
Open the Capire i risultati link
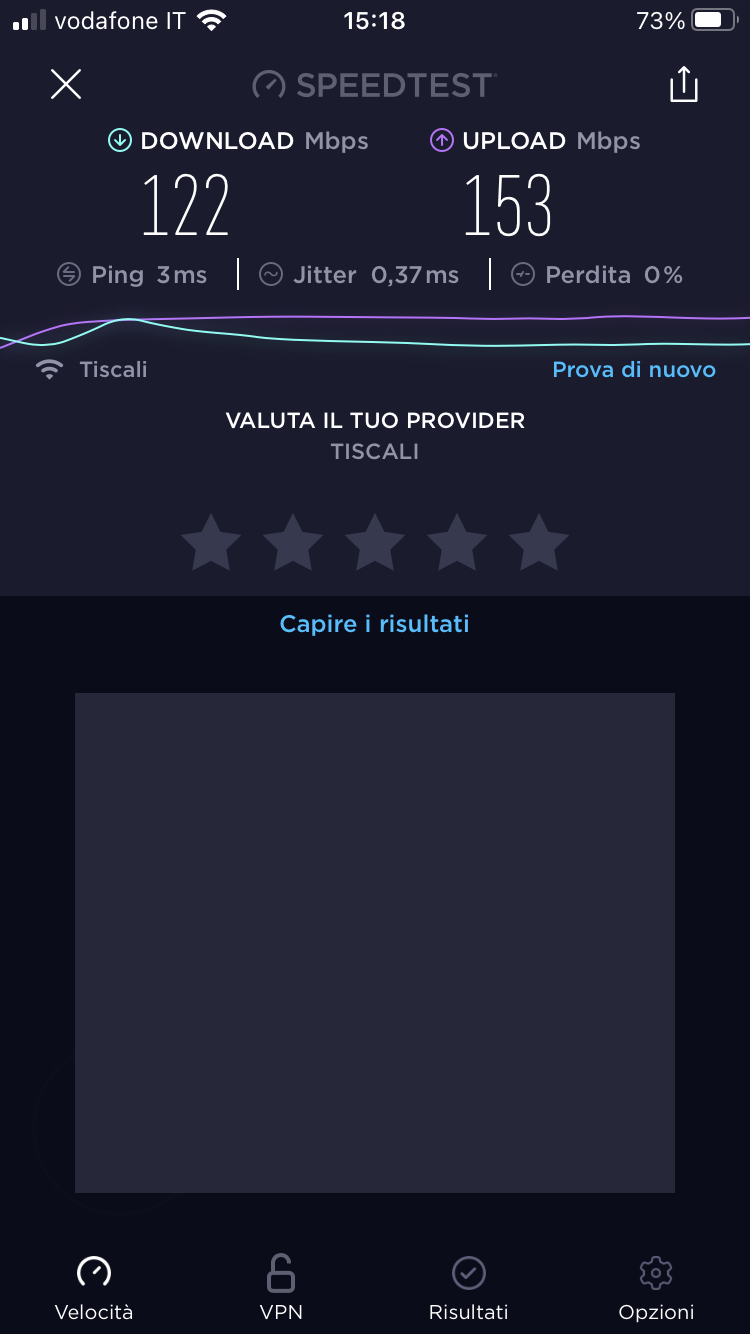(374, 624)
